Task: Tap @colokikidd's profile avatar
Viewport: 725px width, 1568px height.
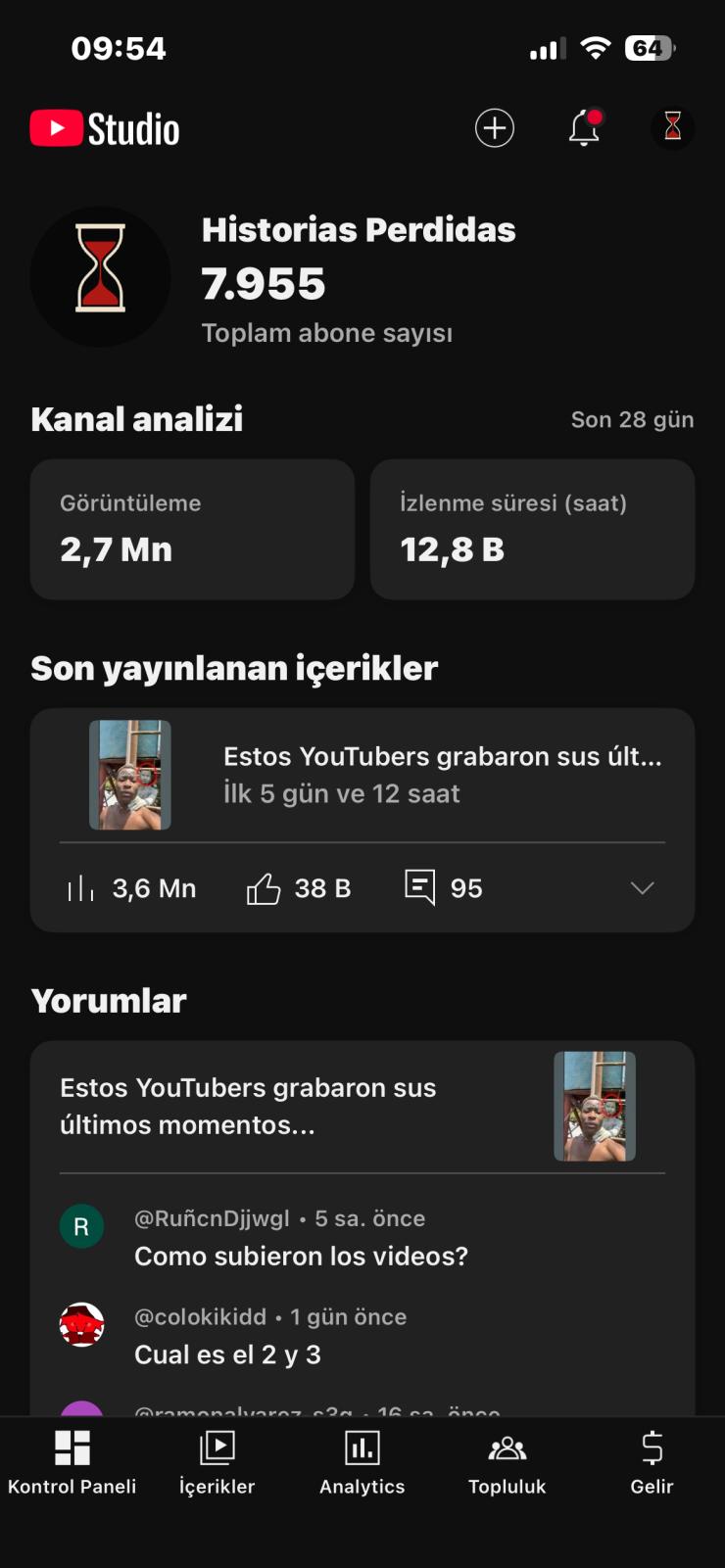Action: click(x=81, y=1323)
